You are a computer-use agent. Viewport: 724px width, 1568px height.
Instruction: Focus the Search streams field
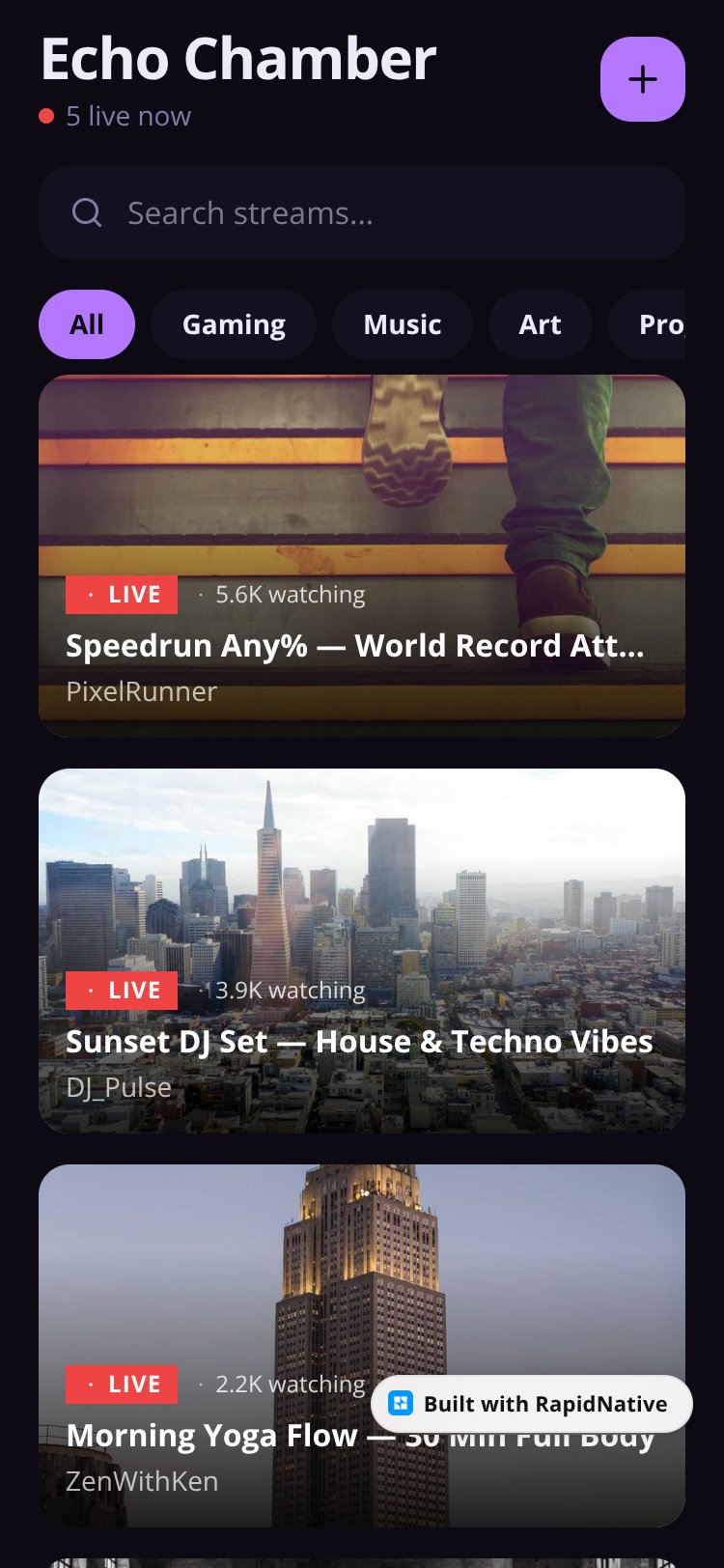coord(362,212)
